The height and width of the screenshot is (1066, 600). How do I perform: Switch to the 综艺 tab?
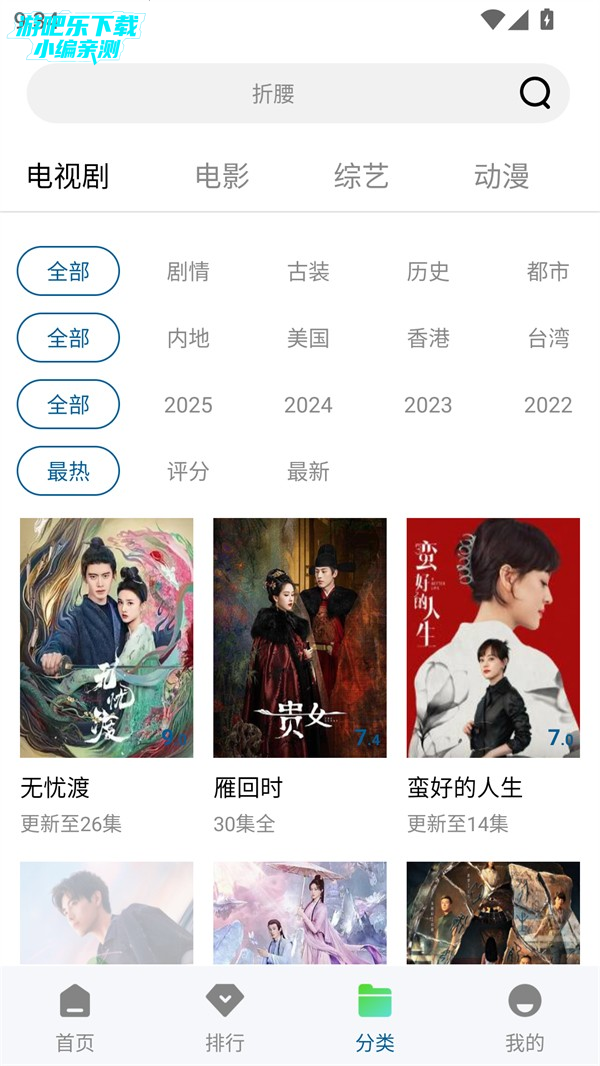pos(361,176)
